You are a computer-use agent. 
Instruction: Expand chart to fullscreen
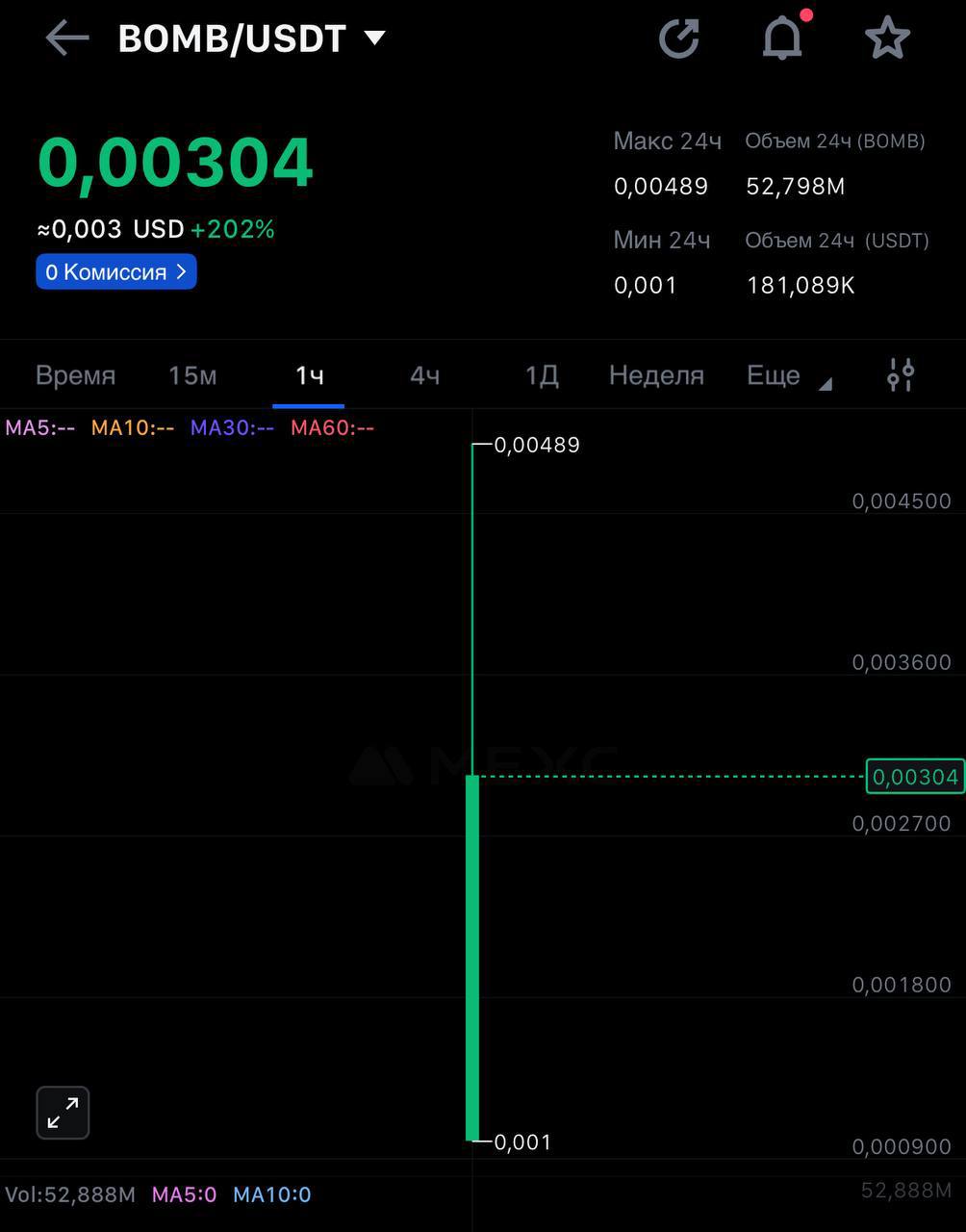coord(64,1114)
